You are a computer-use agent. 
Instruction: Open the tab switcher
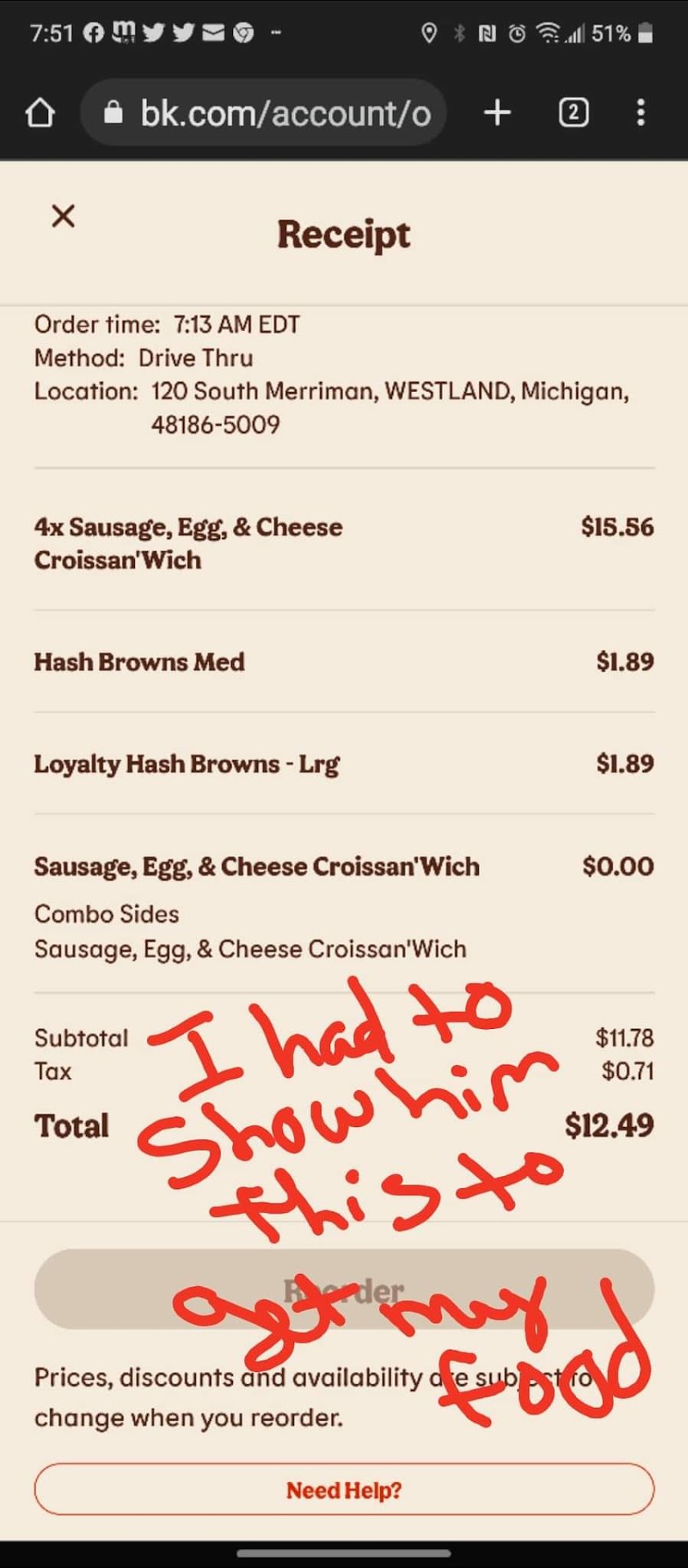[x=573, y=113]
